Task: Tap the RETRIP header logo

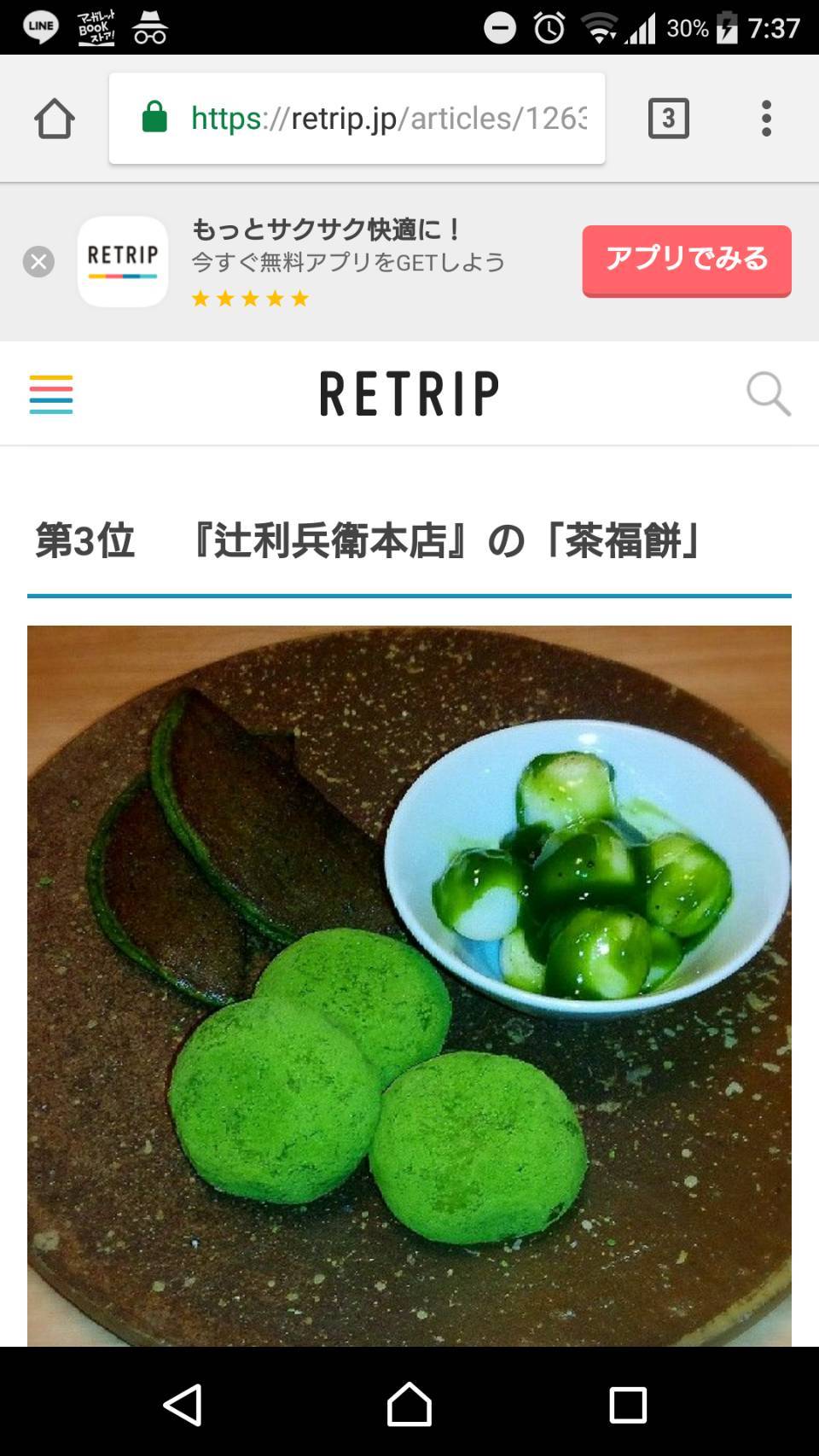Action: click(409, 394)
